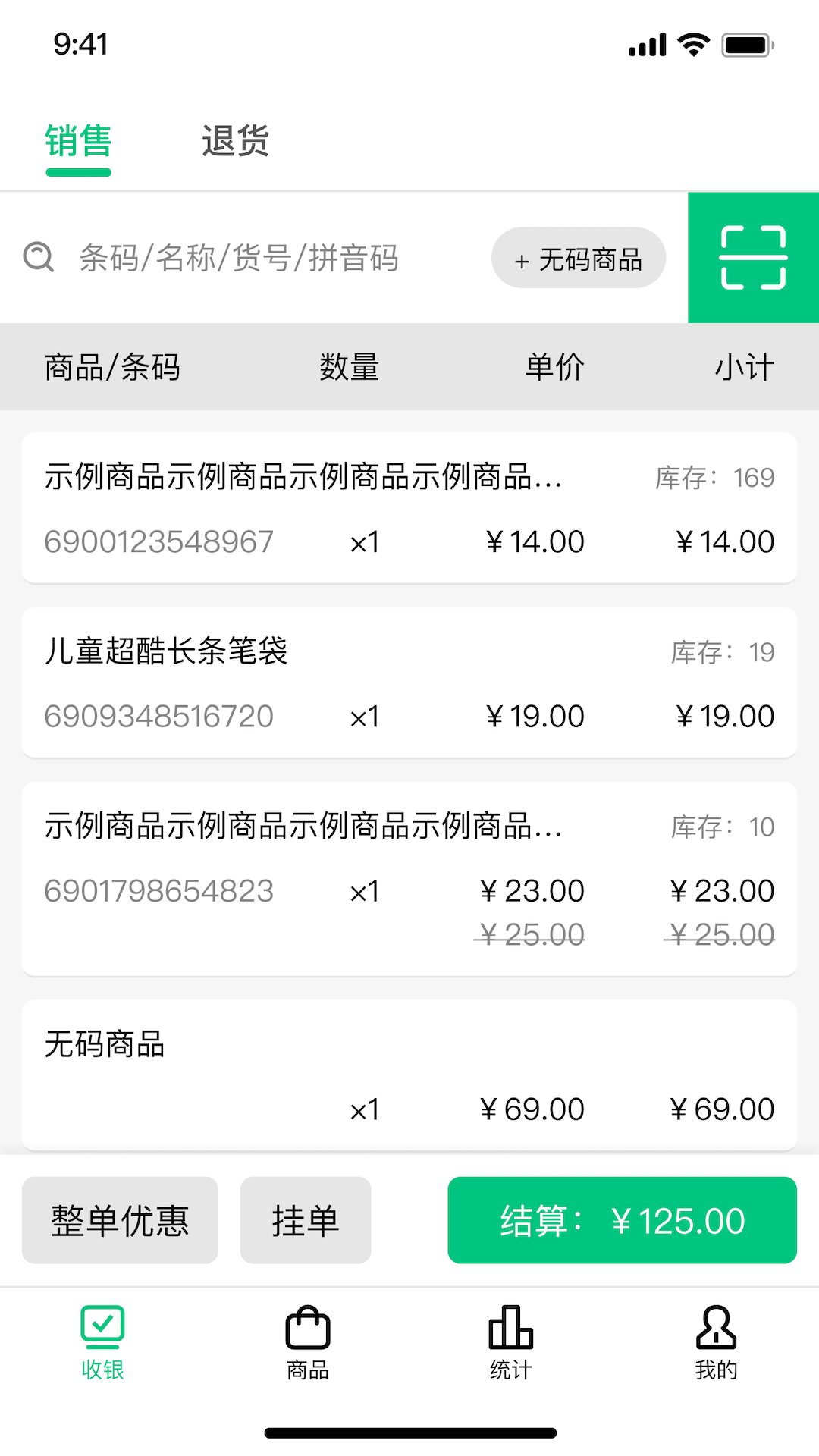
Task: Open the item with barcode 6900123548967
Action: coord(409,508)
